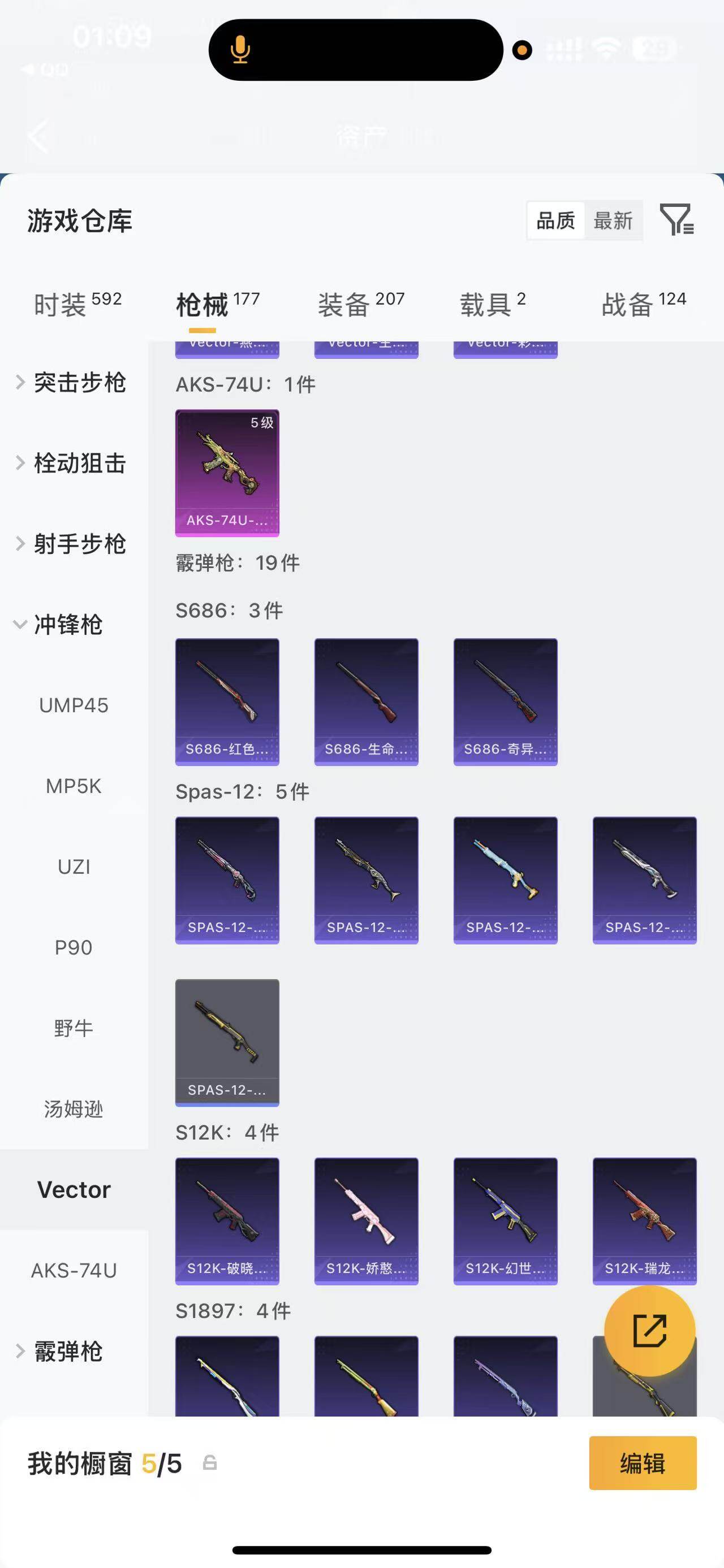
Task: Expand the 突击步枪 category
Action: [72, 382]
